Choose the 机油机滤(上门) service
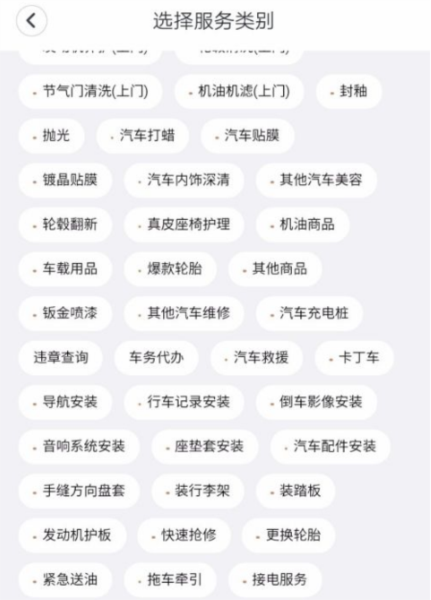 click(239, 91)
